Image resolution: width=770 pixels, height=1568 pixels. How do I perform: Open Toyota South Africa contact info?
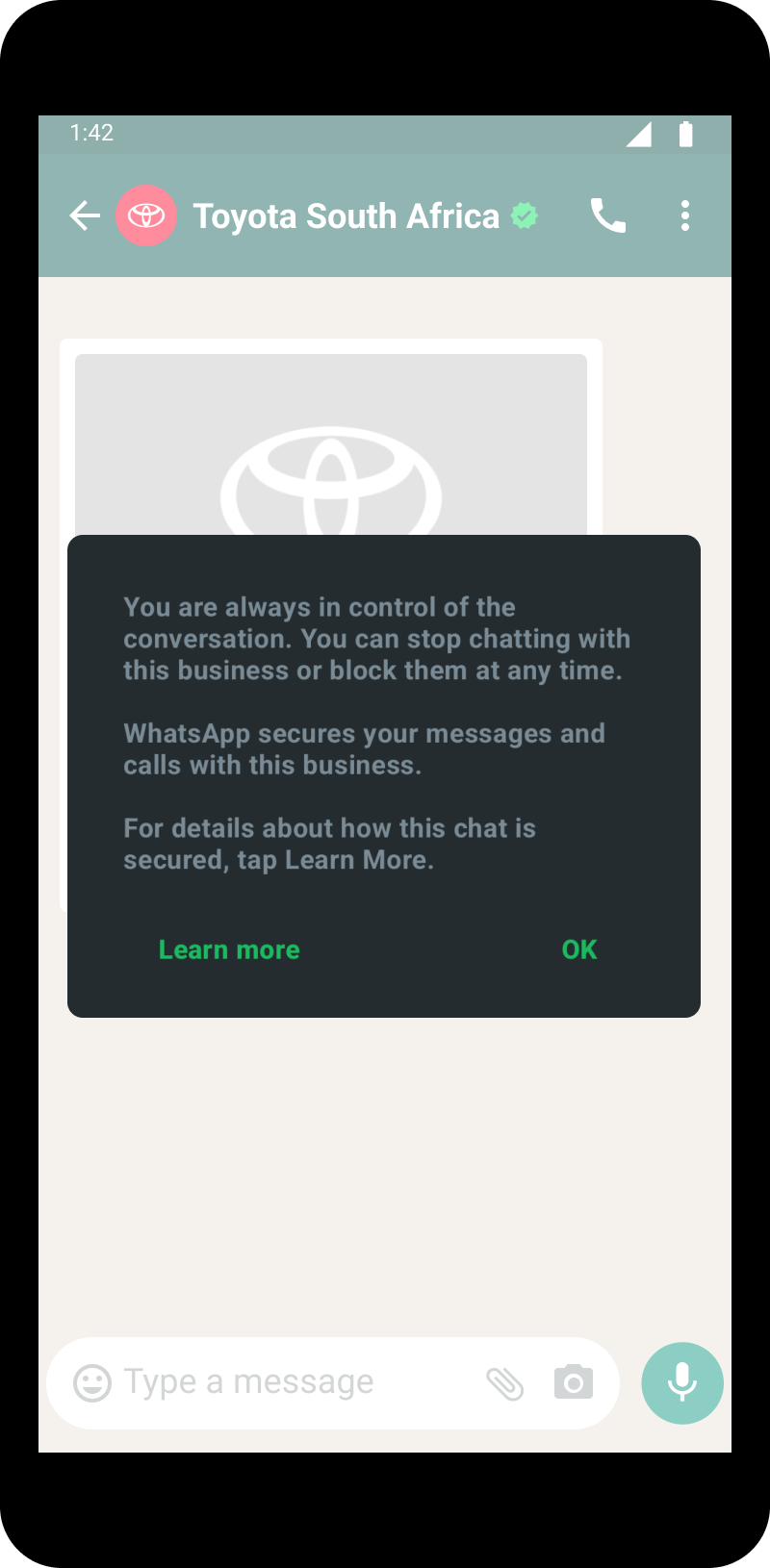click(346, 216)
